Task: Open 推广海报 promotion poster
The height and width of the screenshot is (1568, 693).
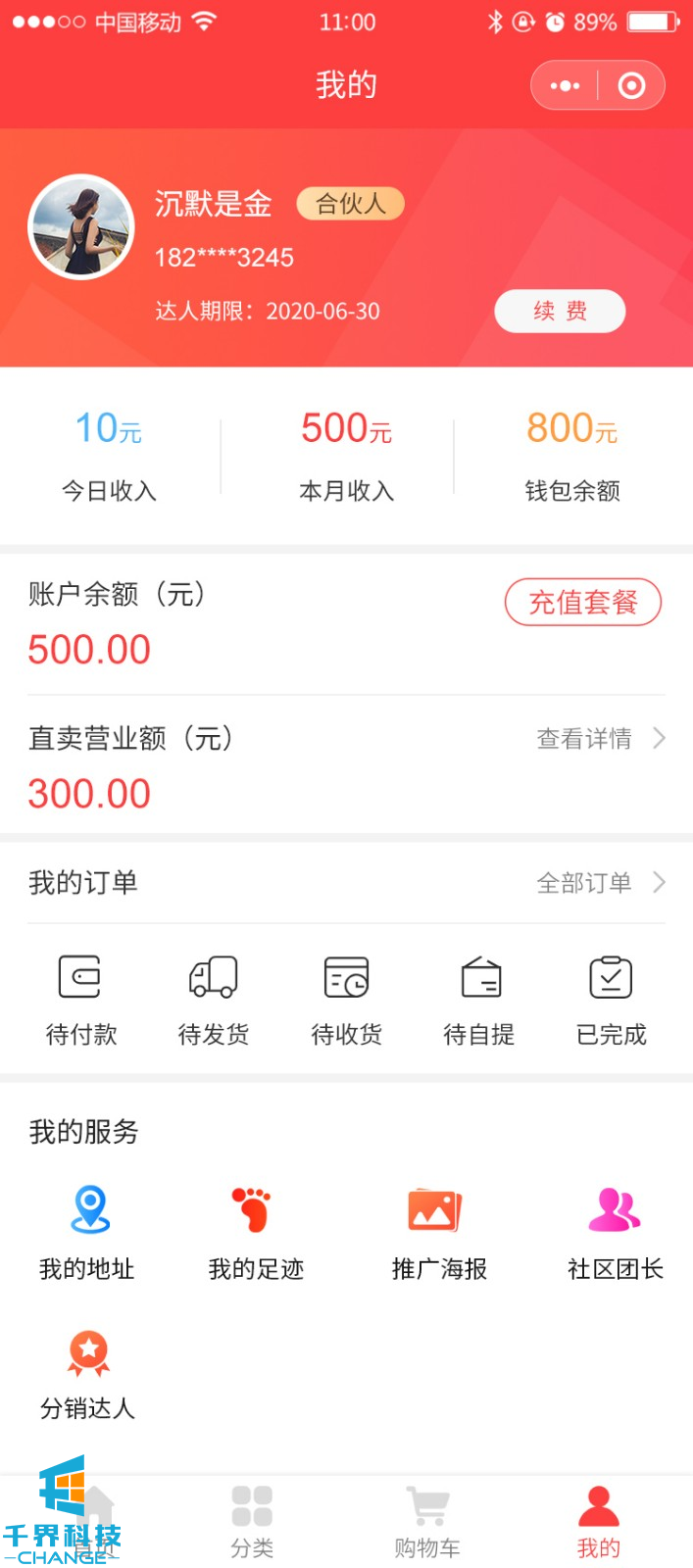Action: pos(438,1233)
